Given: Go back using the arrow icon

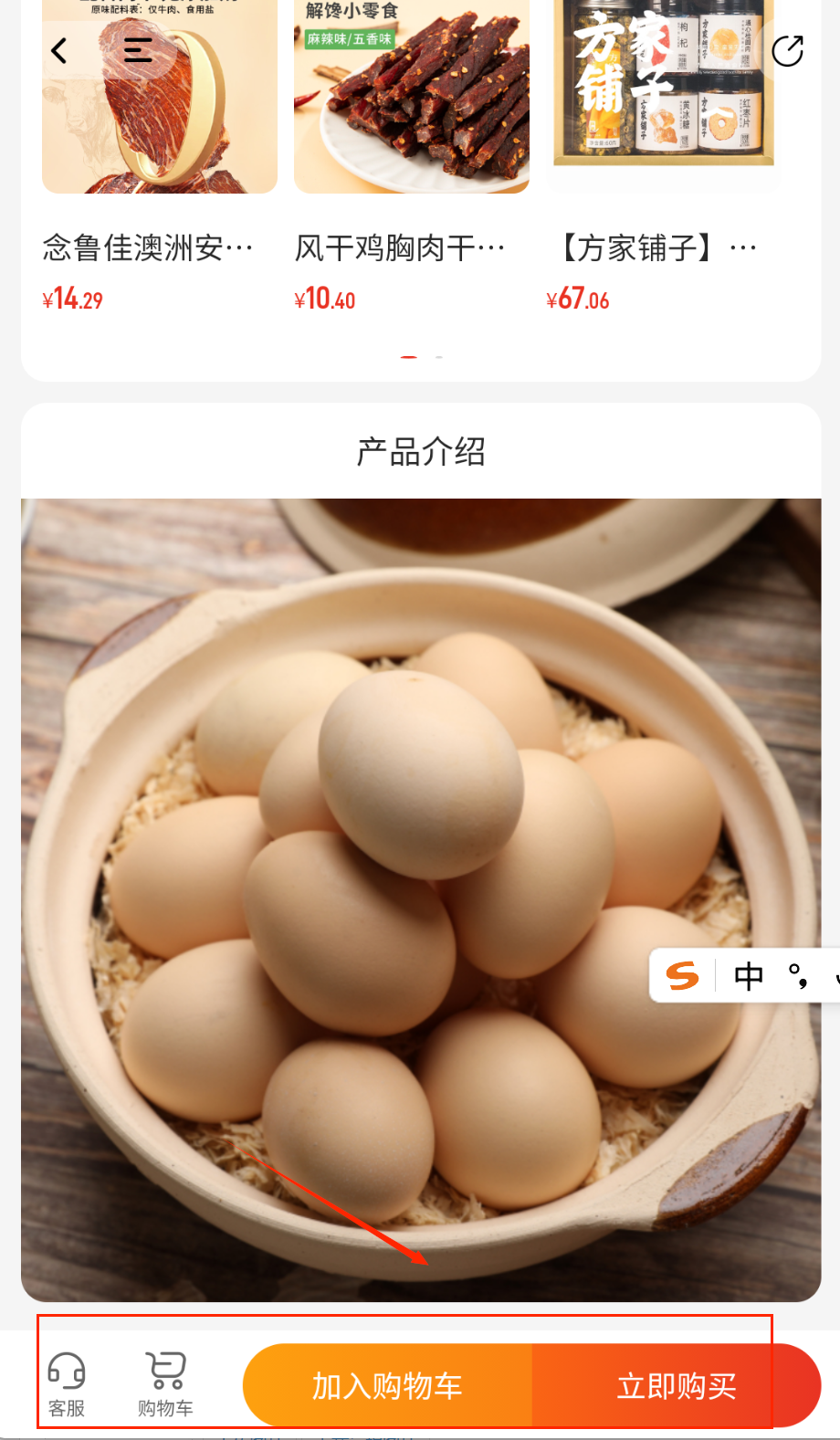Looking at the screenshot, I should 59,50.
